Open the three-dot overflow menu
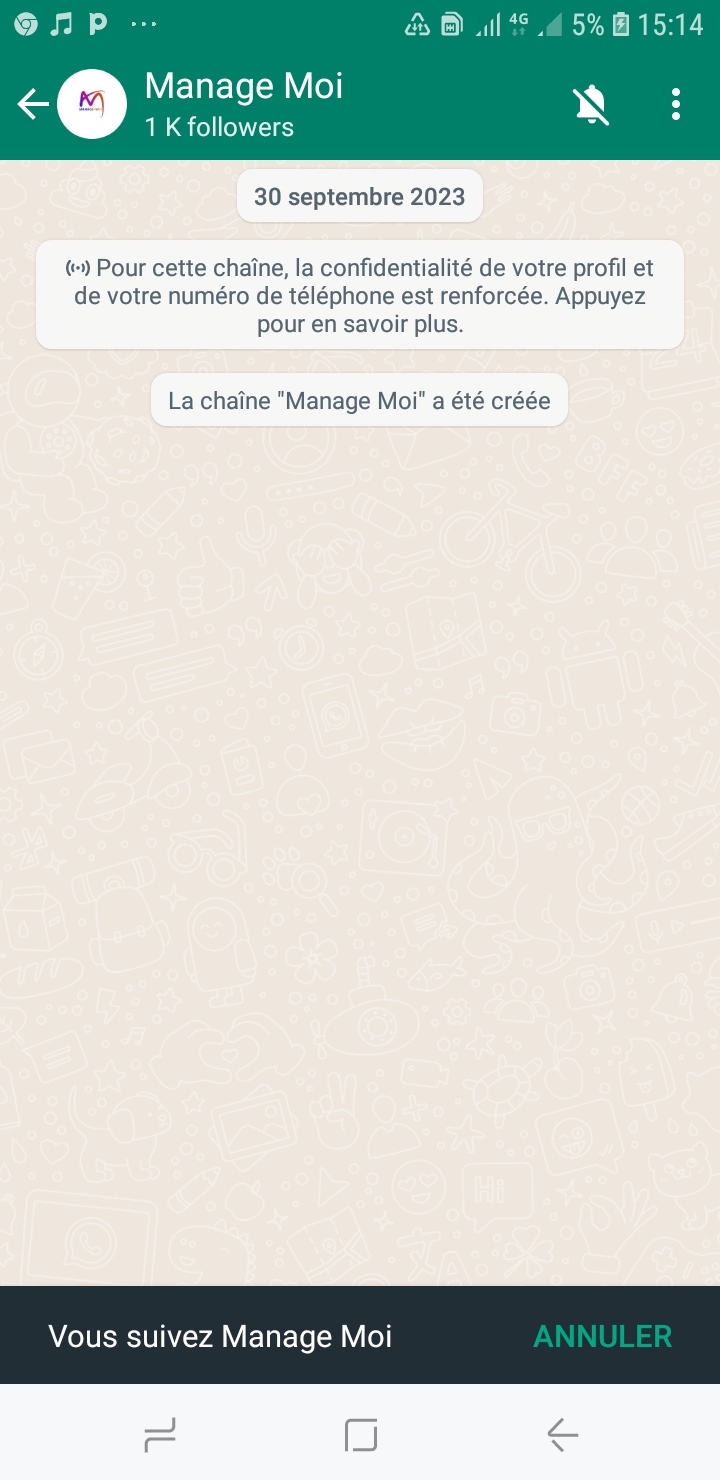Screen dimensions: 720x1480 click(677, 104)
